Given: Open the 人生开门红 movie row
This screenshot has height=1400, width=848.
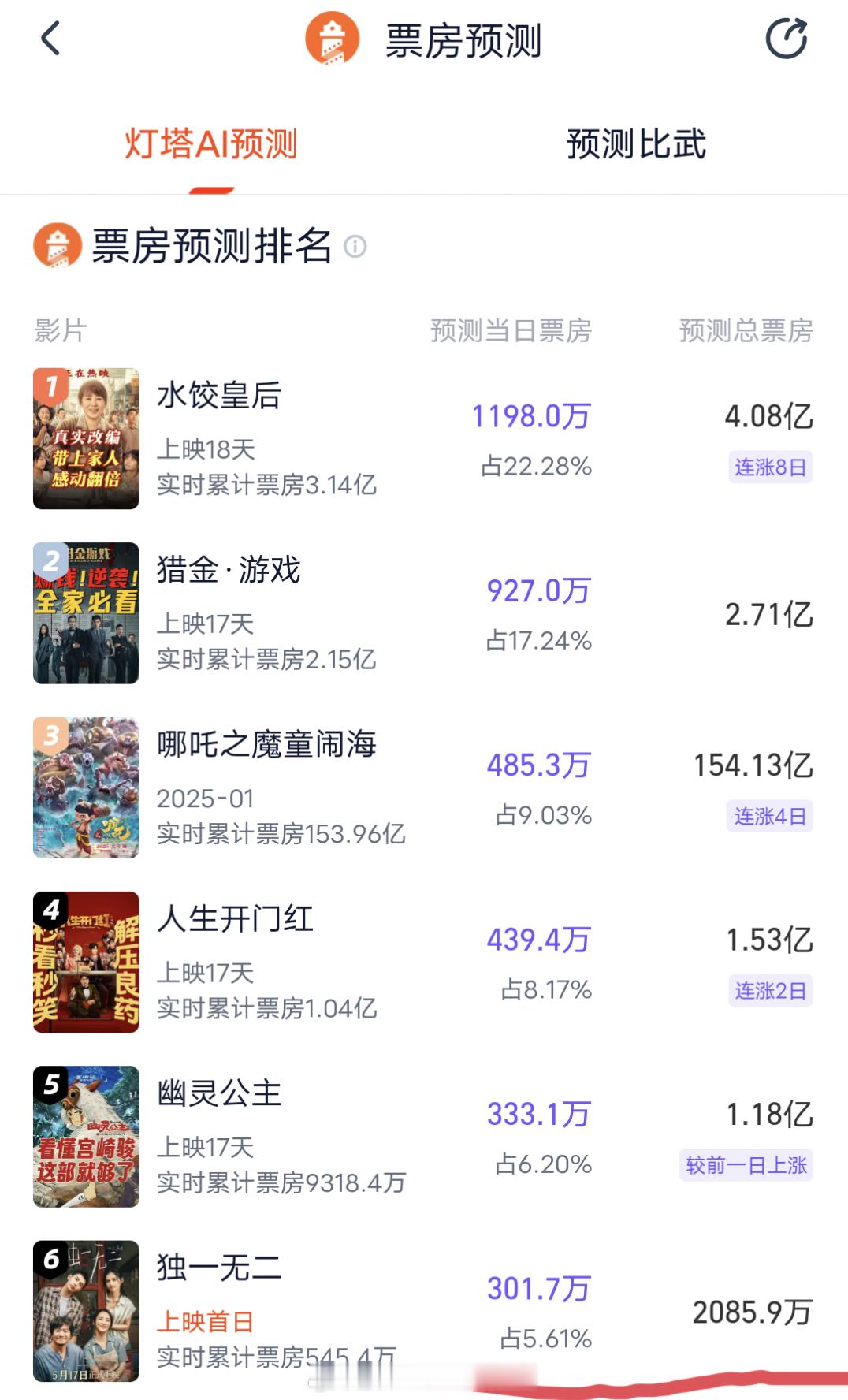Looking at the screenshot, I should click(424, 962).
